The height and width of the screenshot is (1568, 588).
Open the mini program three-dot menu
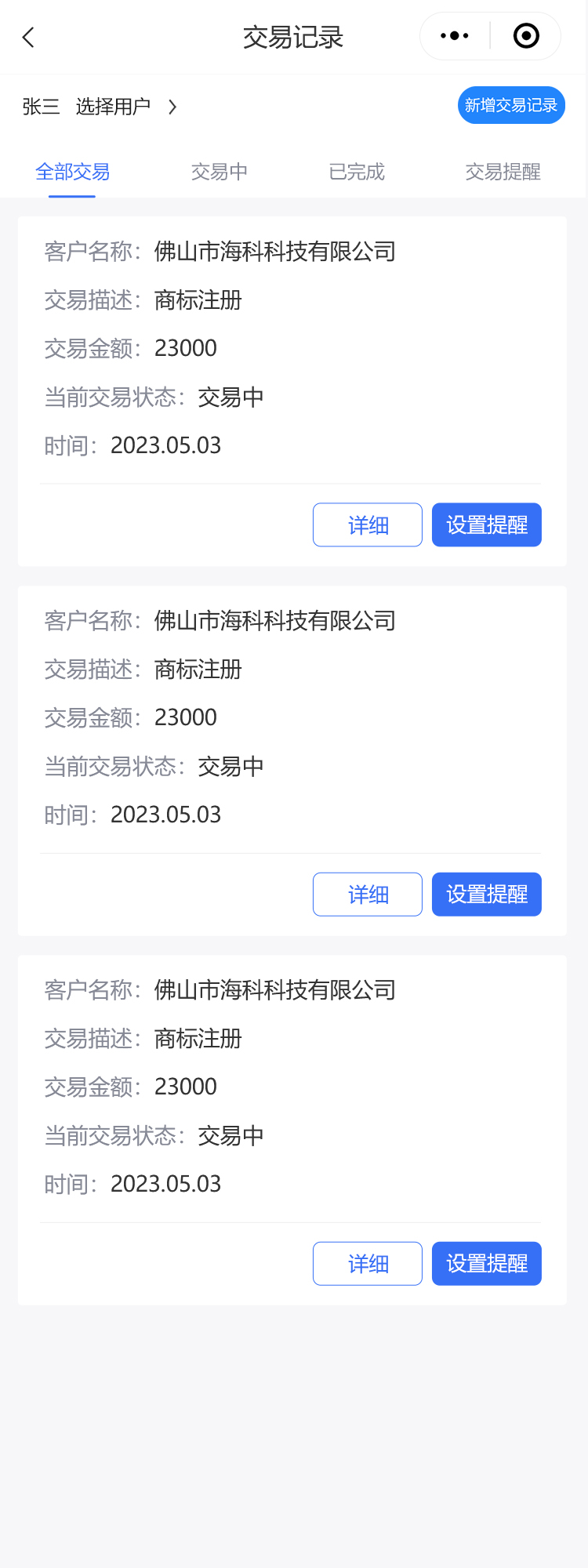455,36
